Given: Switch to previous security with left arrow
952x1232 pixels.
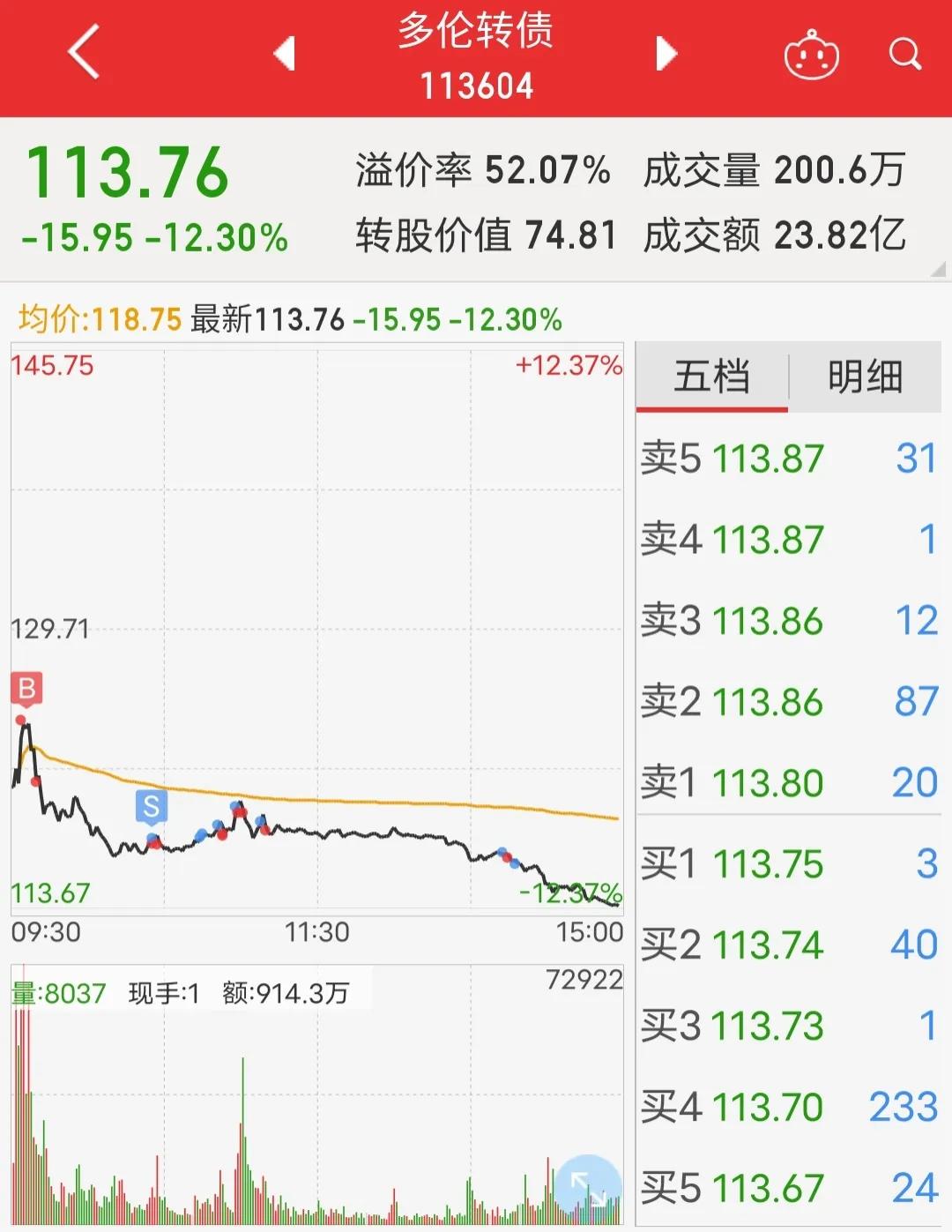Looking at the screenshot, I should 284,53.
